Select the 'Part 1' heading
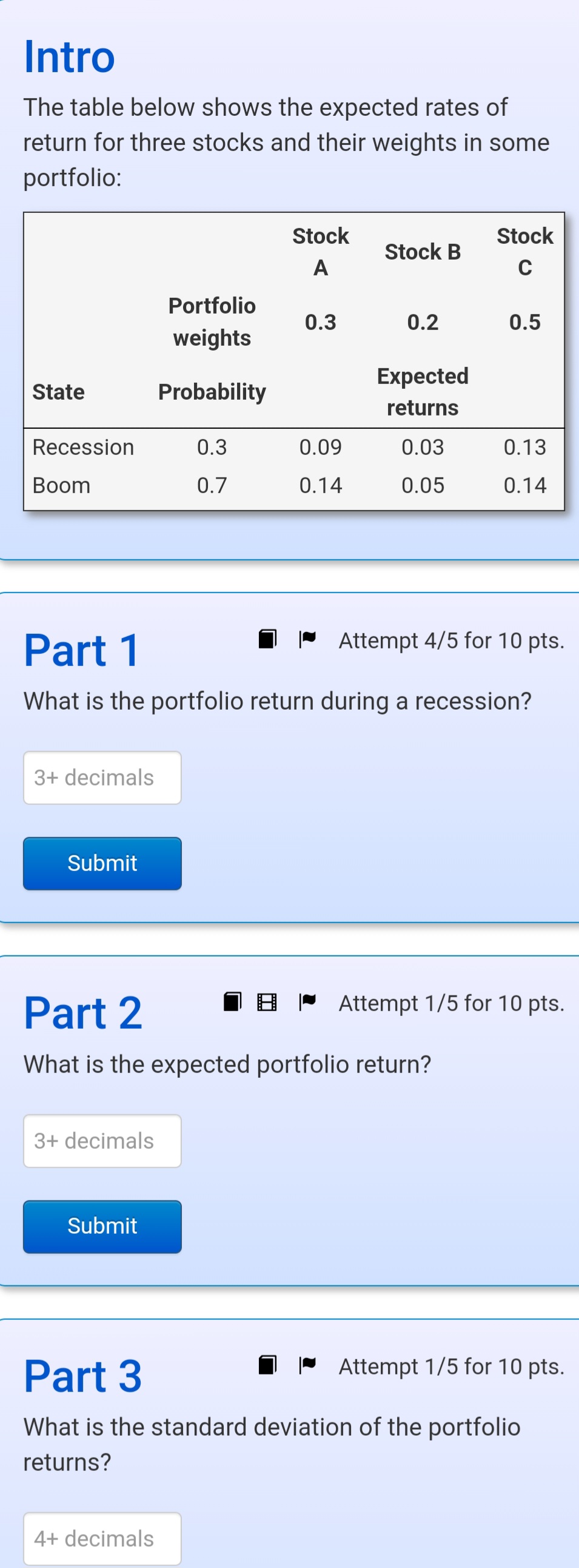Screen dimensions: 579x1568 tap(81, 649)
